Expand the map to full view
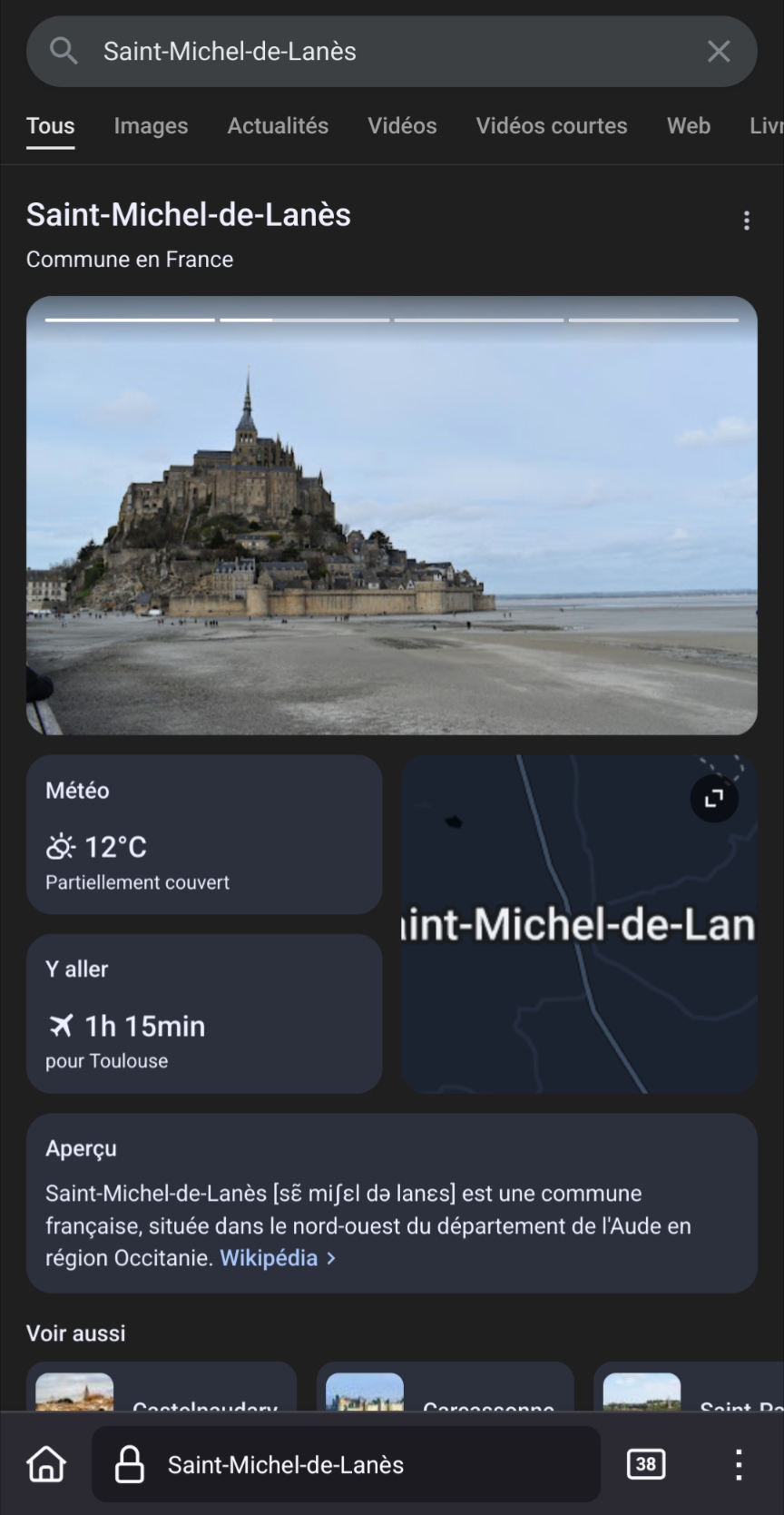This screenshot has width=784, height=1515. (714, 799)
